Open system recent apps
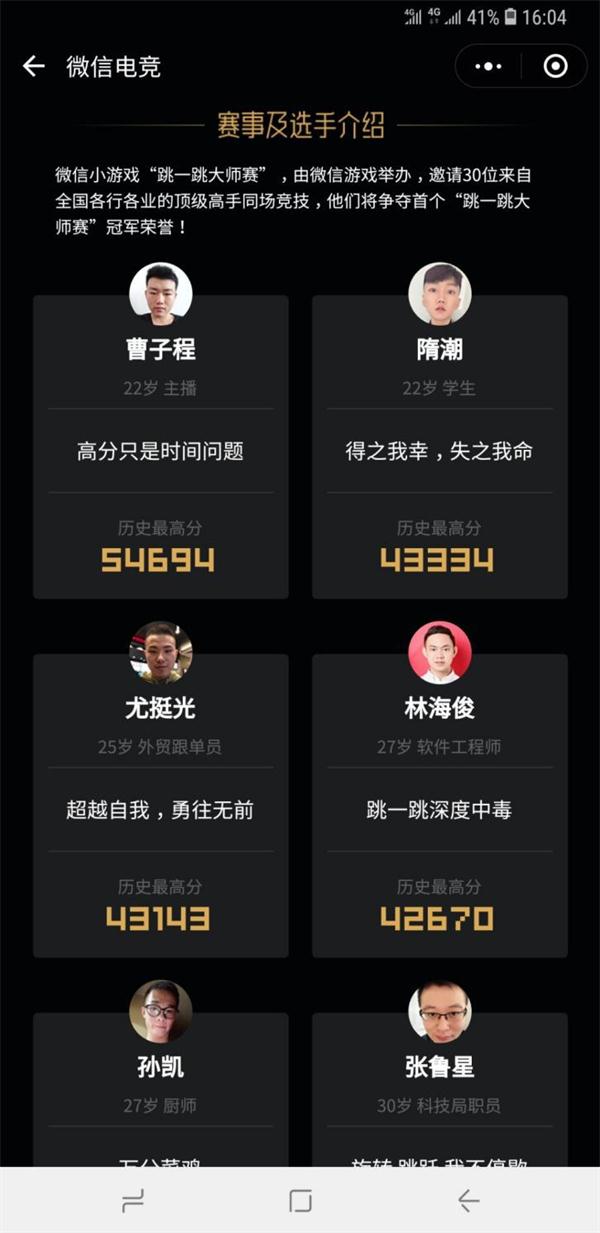Image resolution: width=600 pixels, height=1233 pixels. click(132, 1201)
